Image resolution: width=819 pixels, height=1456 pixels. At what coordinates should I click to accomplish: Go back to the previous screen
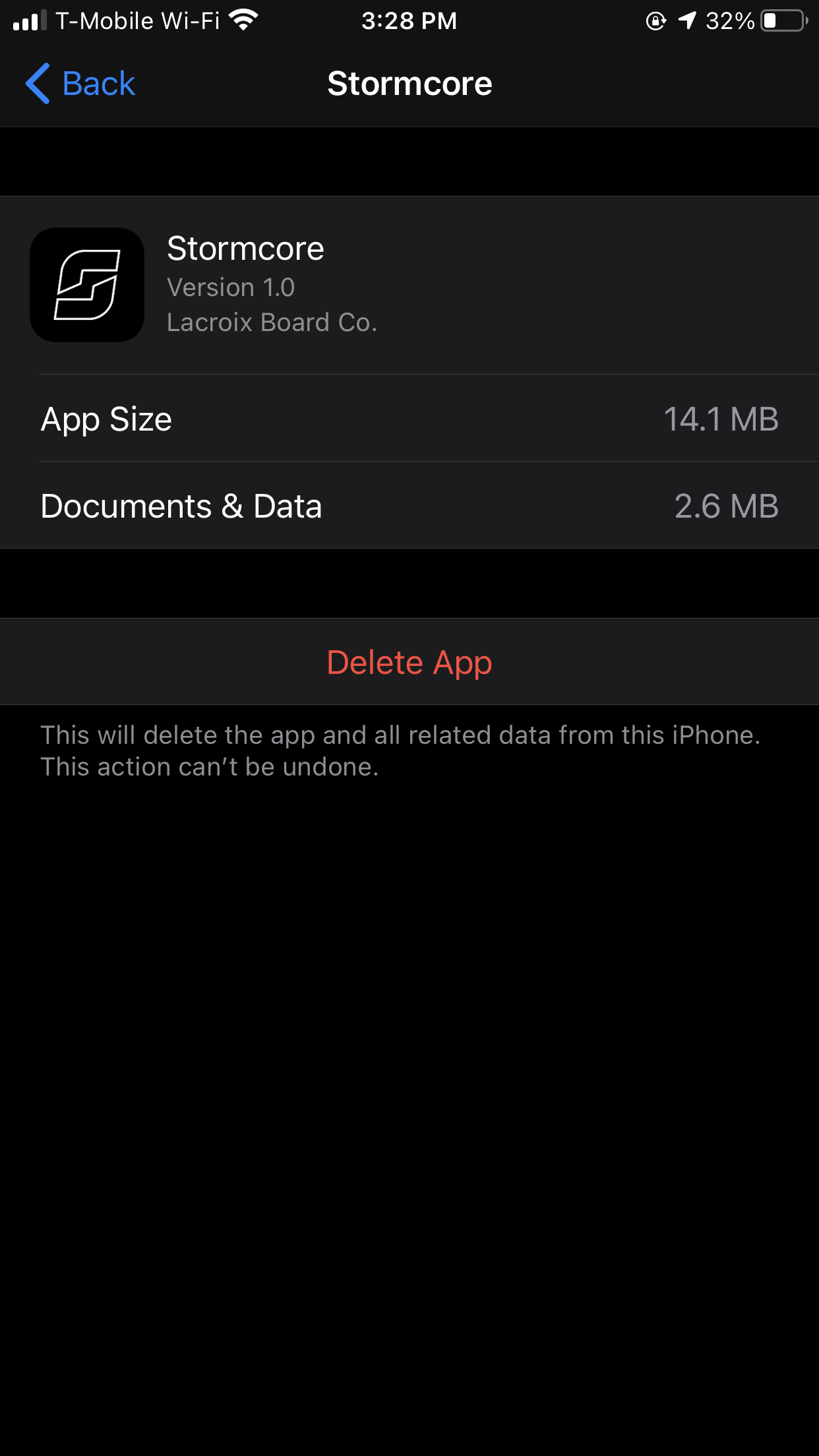tap(80, 84)
